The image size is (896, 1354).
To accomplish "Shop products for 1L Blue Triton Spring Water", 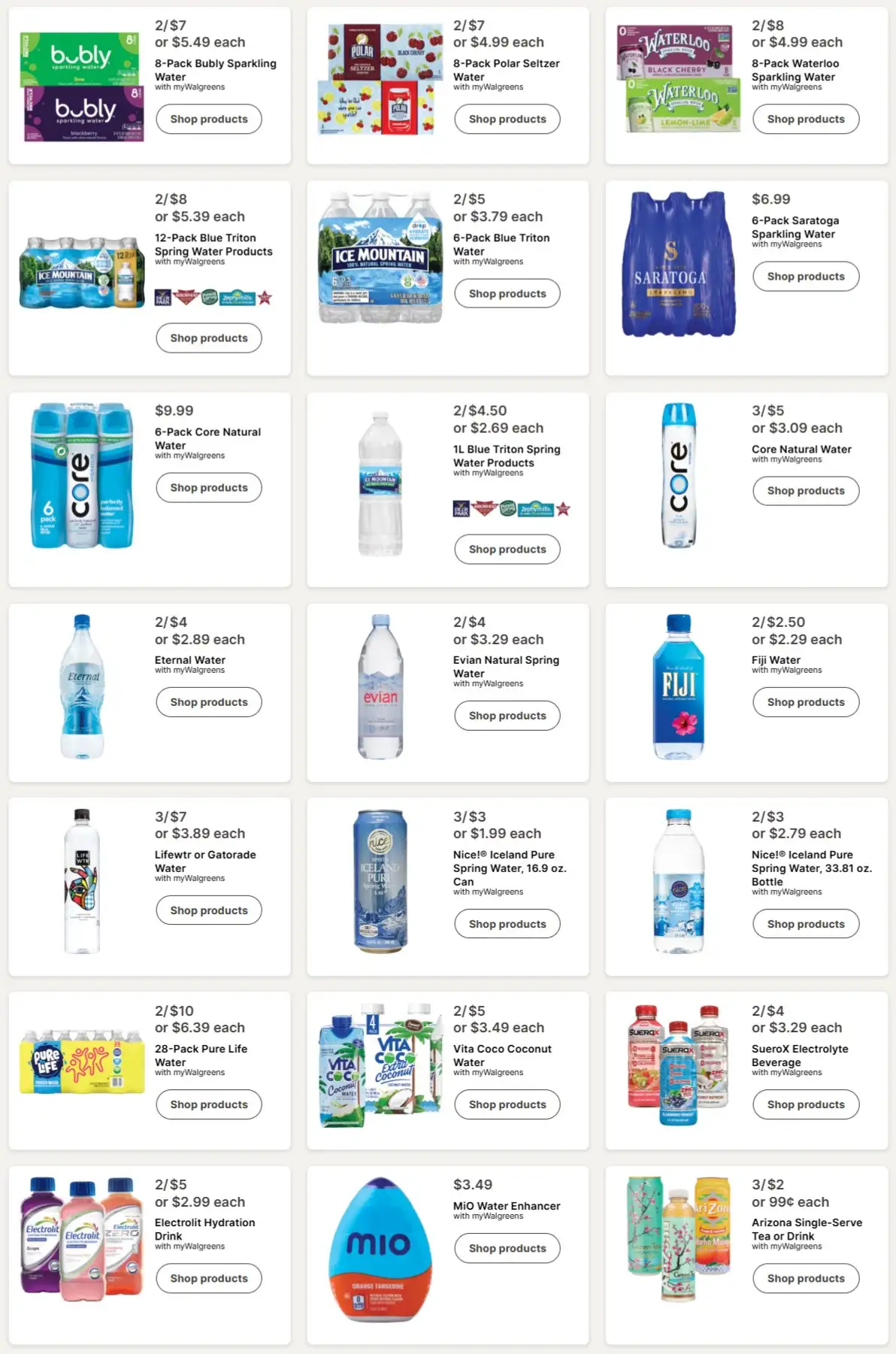I will pyautogui.click(x=507, y=550).
